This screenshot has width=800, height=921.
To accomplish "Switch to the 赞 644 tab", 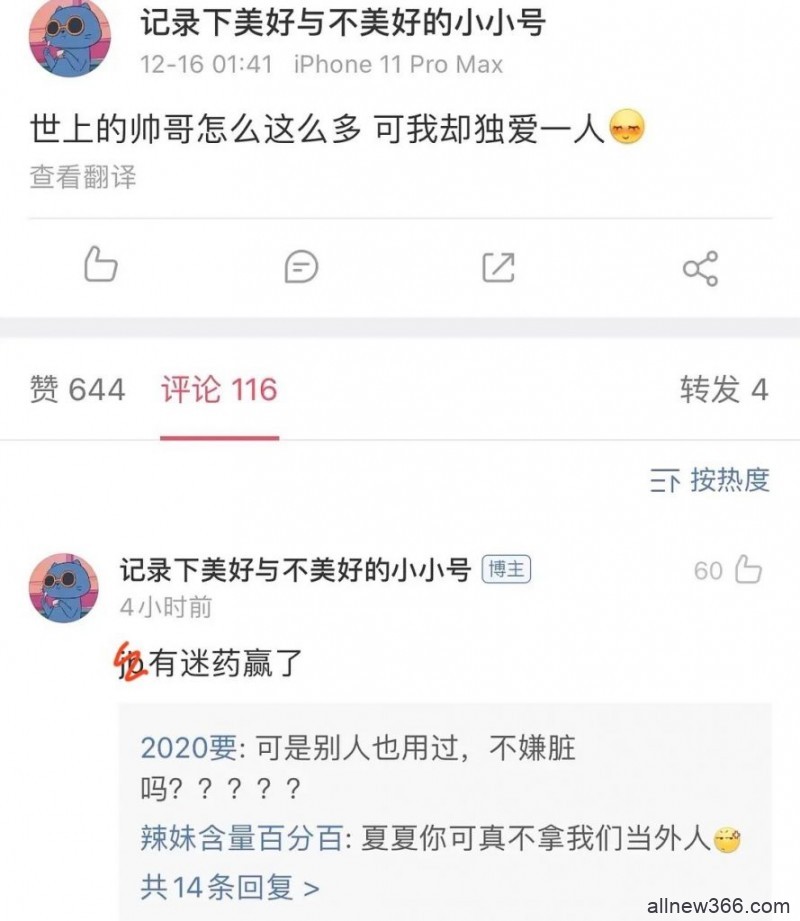I will point(77,390).
